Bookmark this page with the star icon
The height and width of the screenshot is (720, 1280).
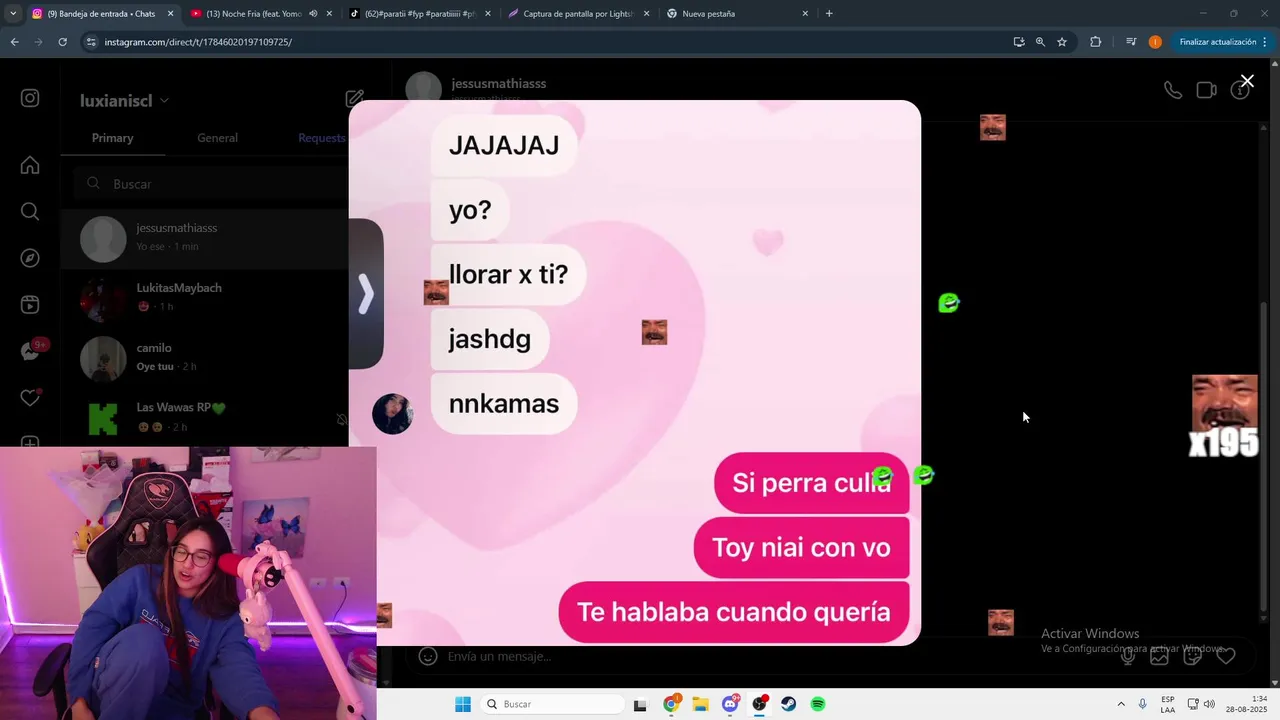pyautogui.click(x=1062, y=42)
